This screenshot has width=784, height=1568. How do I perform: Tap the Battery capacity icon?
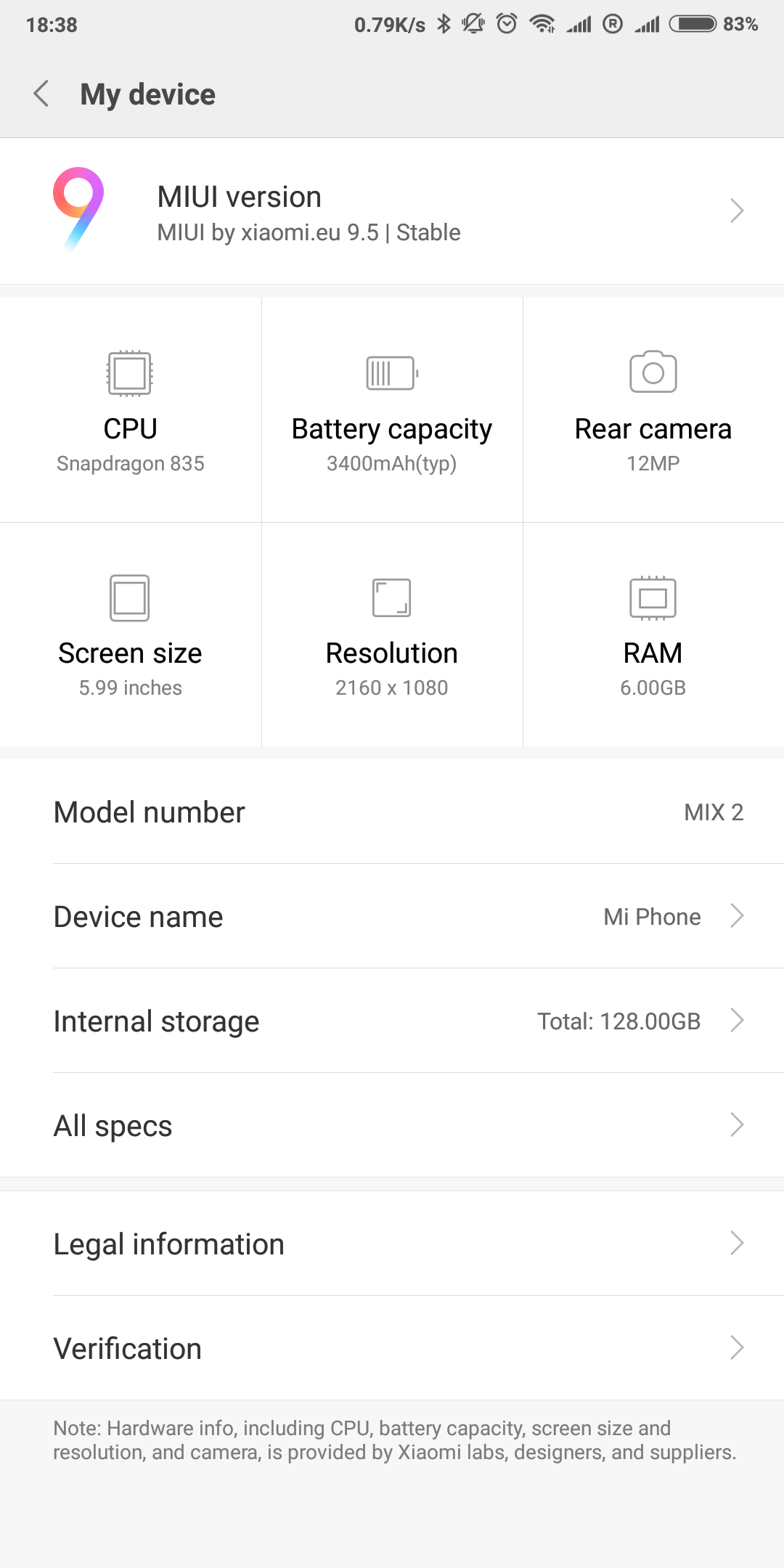(x=391, y=372)
